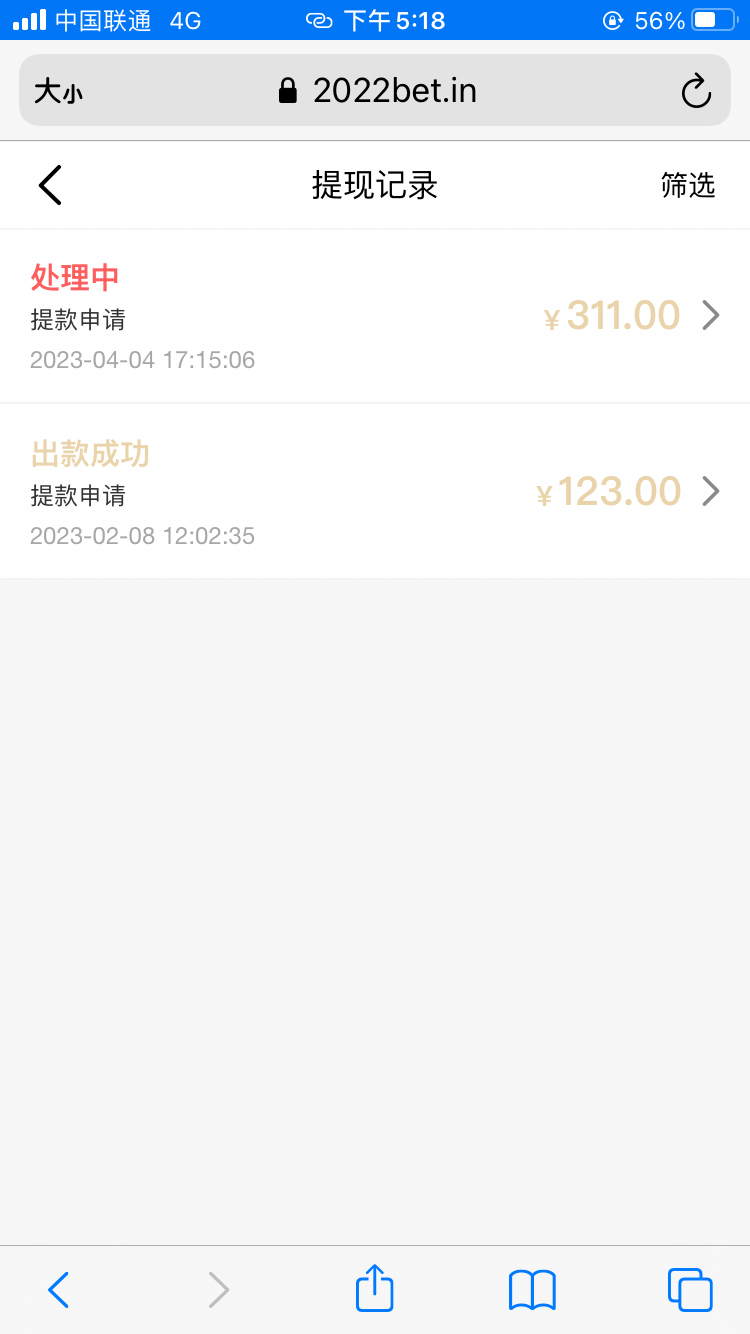Open the 筛选 filter option
Viewport: 750px width, 1334px height.
coord(688,185)
